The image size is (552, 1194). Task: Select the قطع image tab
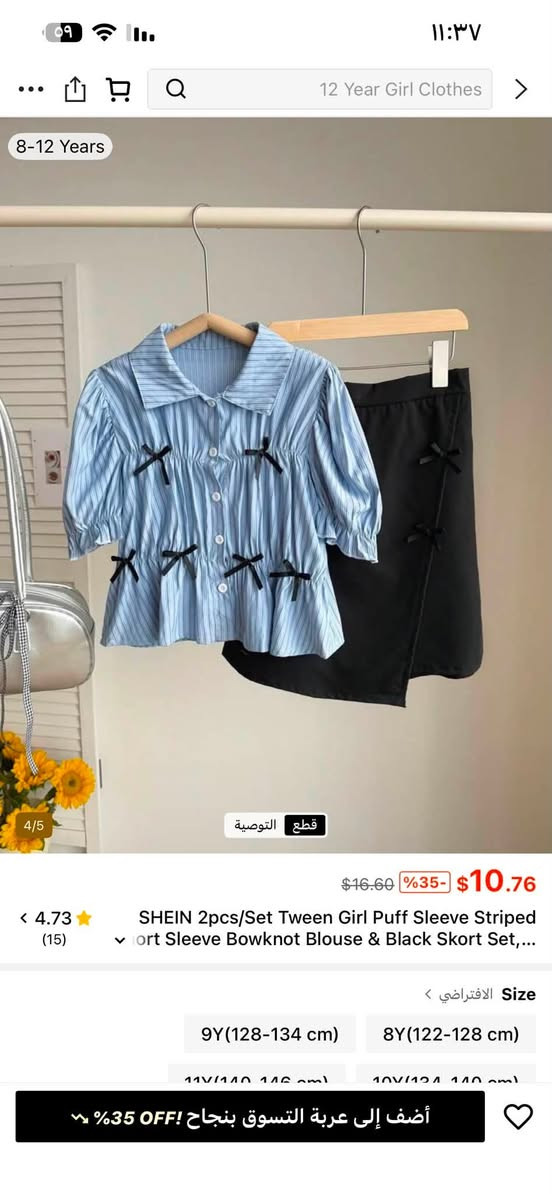(305, 825)
